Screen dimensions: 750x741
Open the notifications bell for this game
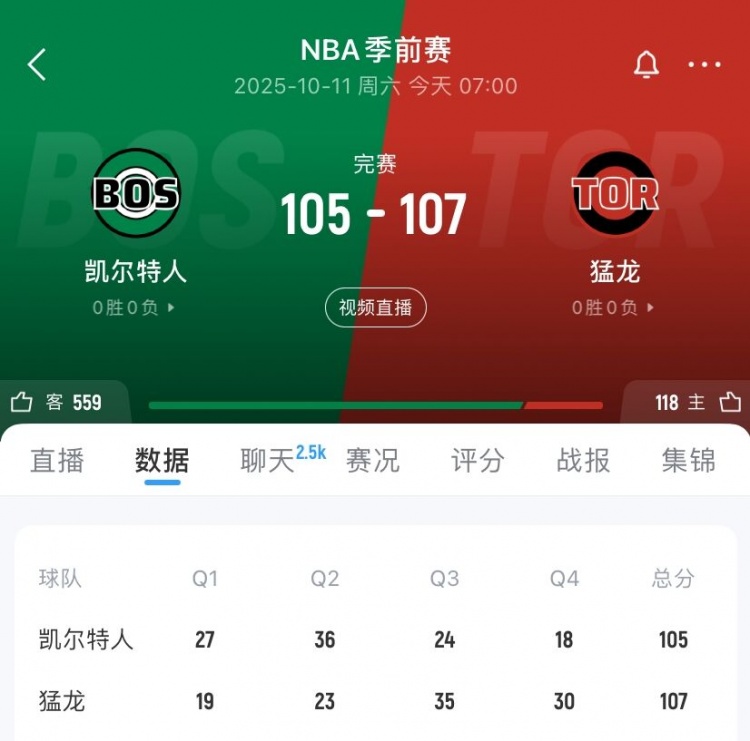click(647, 65)
